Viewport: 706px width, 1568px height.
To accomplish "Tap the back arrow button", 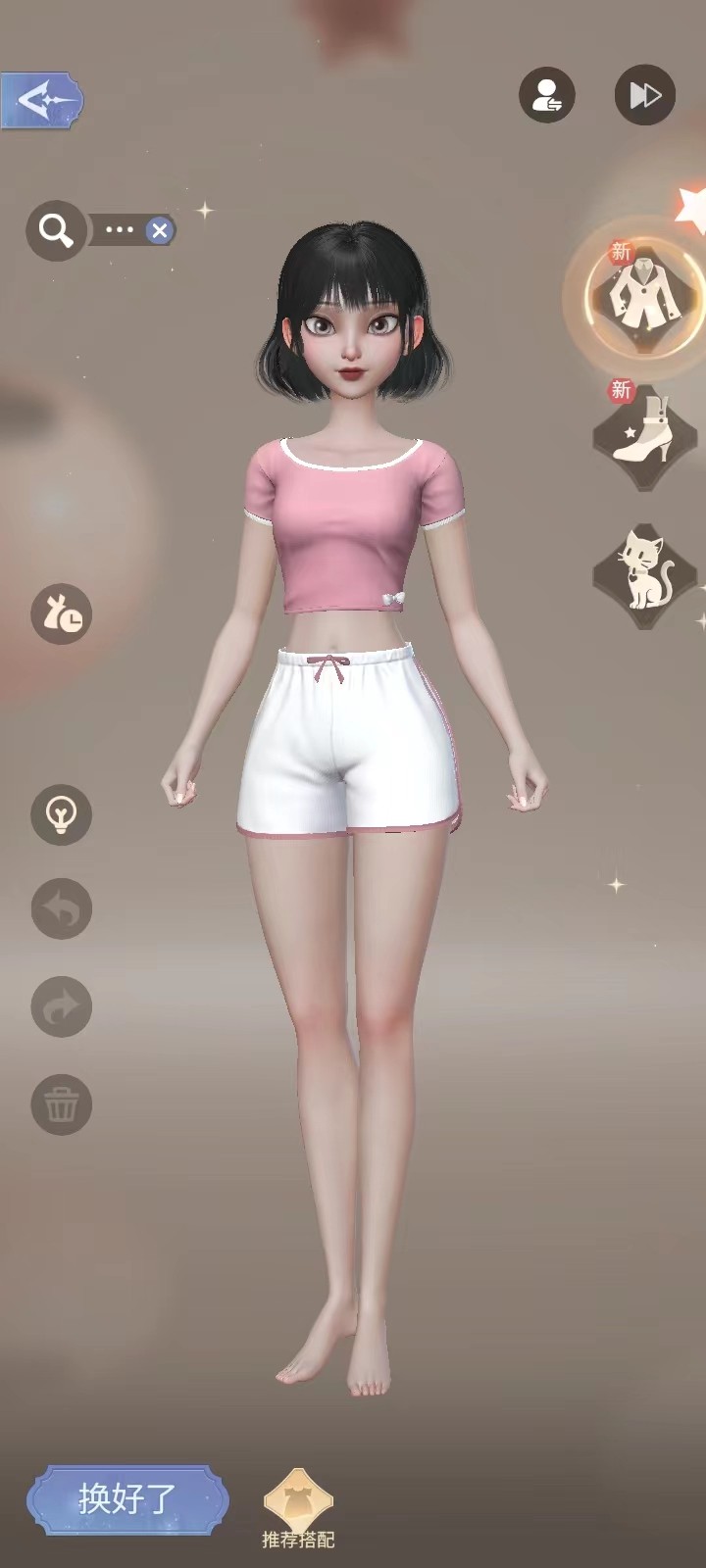I will (41, 100).
